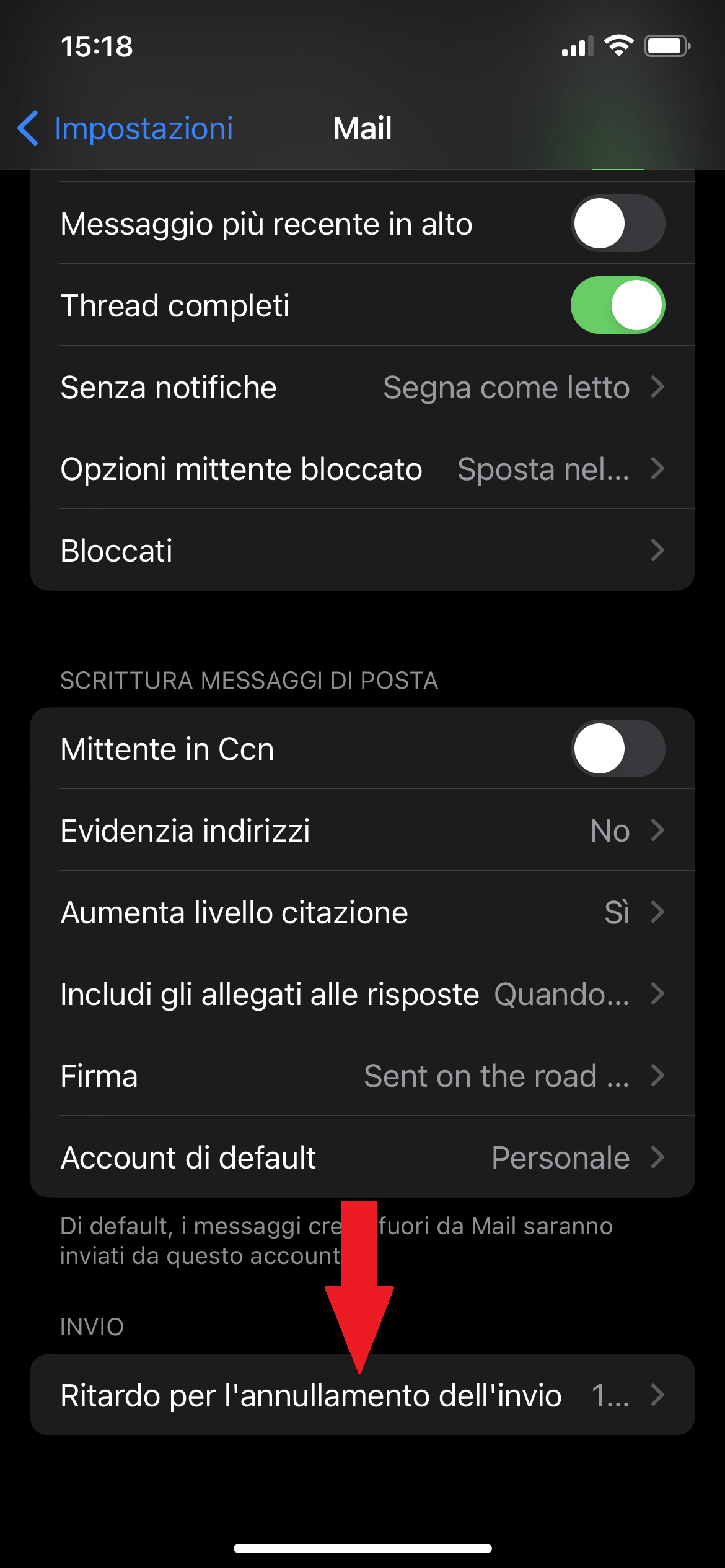The width and height of the screenshot is (725, 1568).
Task: Open the Bloccati list
Action: coord(362,551)
